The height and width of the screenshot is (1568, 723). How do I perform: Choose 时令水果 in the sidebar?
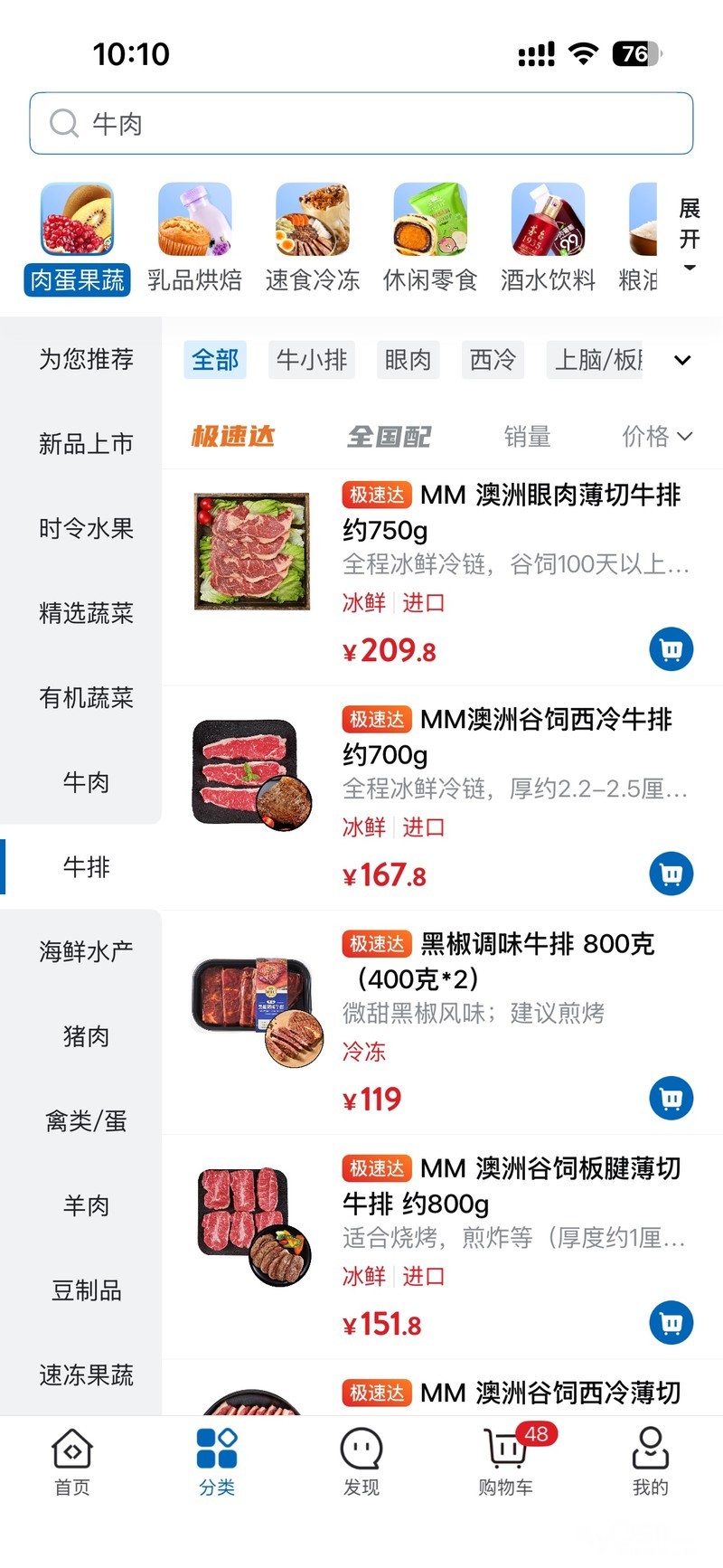click(86, 528)
